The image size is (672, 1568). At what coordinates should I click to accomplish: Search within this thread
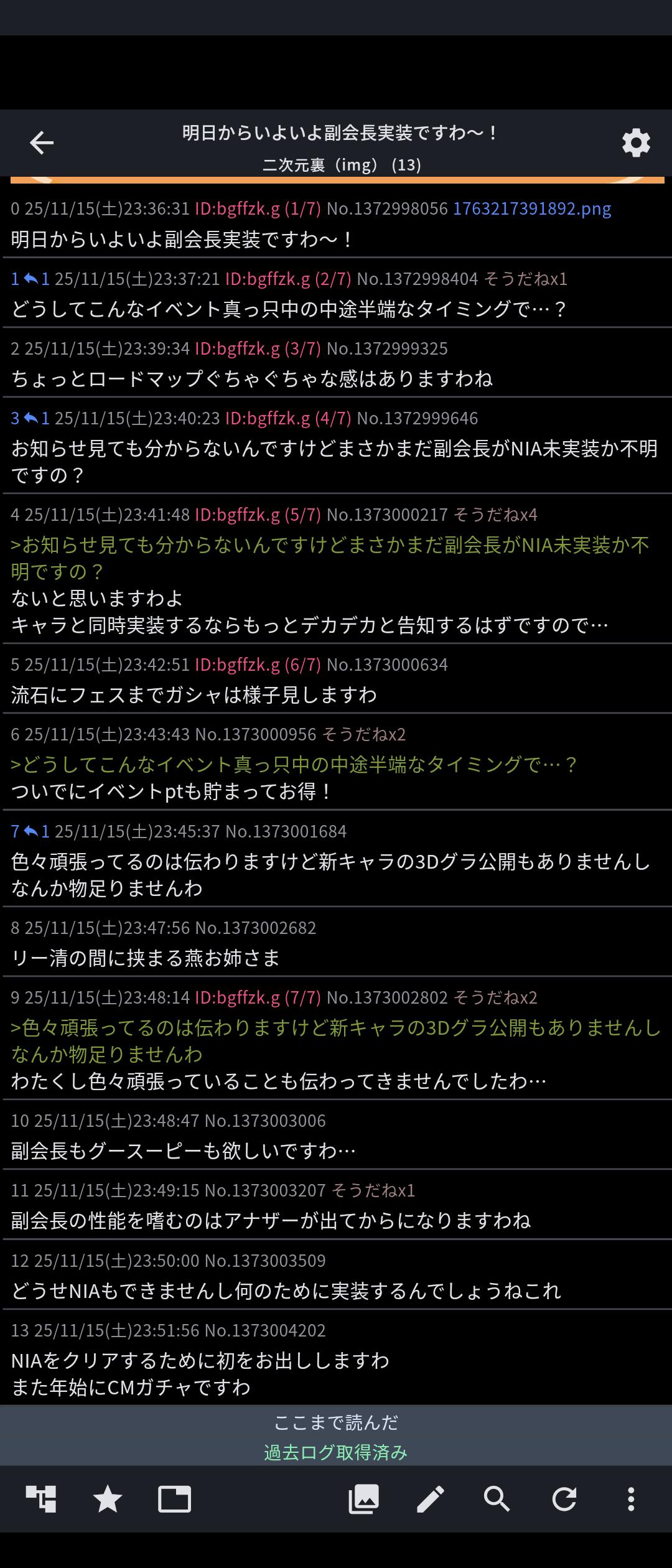(497, 1499)
